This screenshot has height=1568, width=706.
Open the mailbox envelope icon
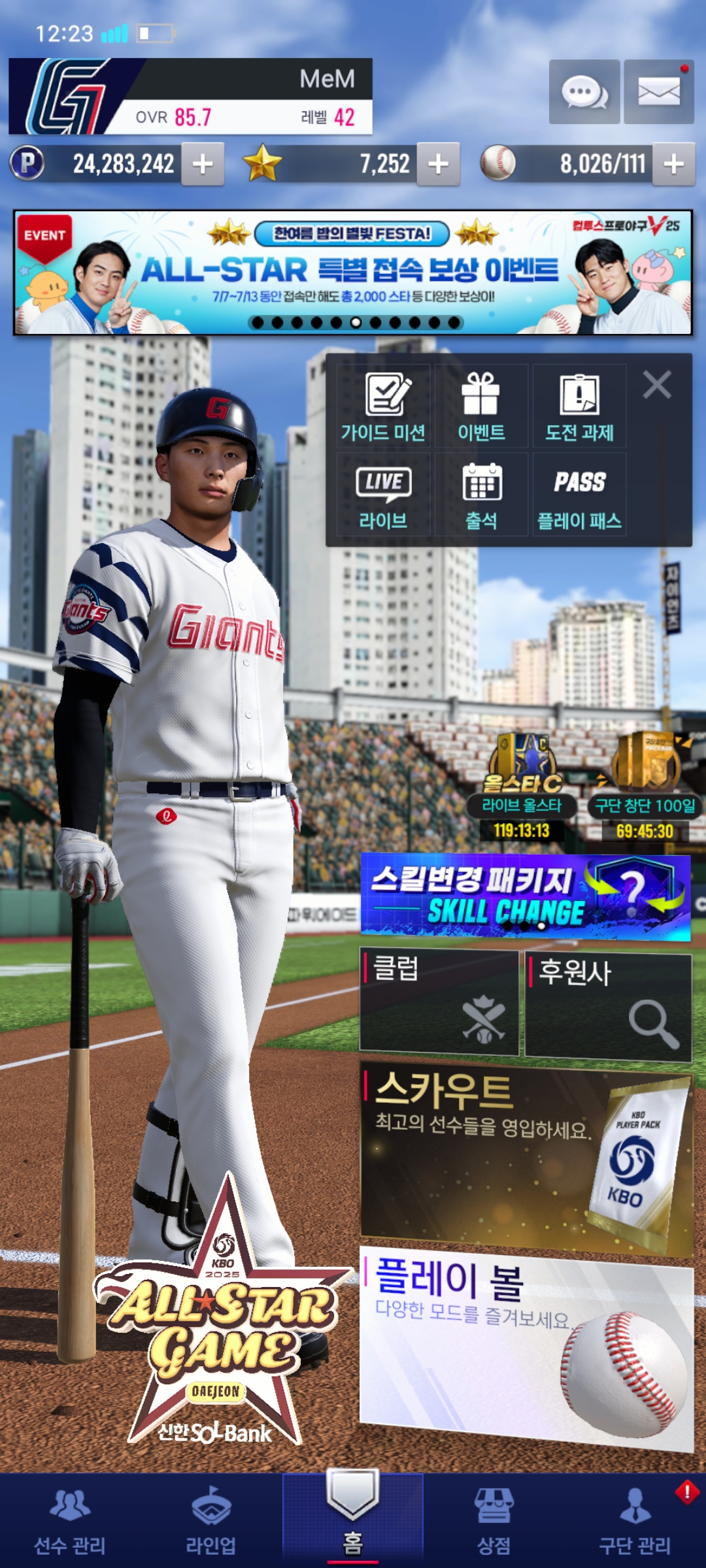(x=658, y=92)
